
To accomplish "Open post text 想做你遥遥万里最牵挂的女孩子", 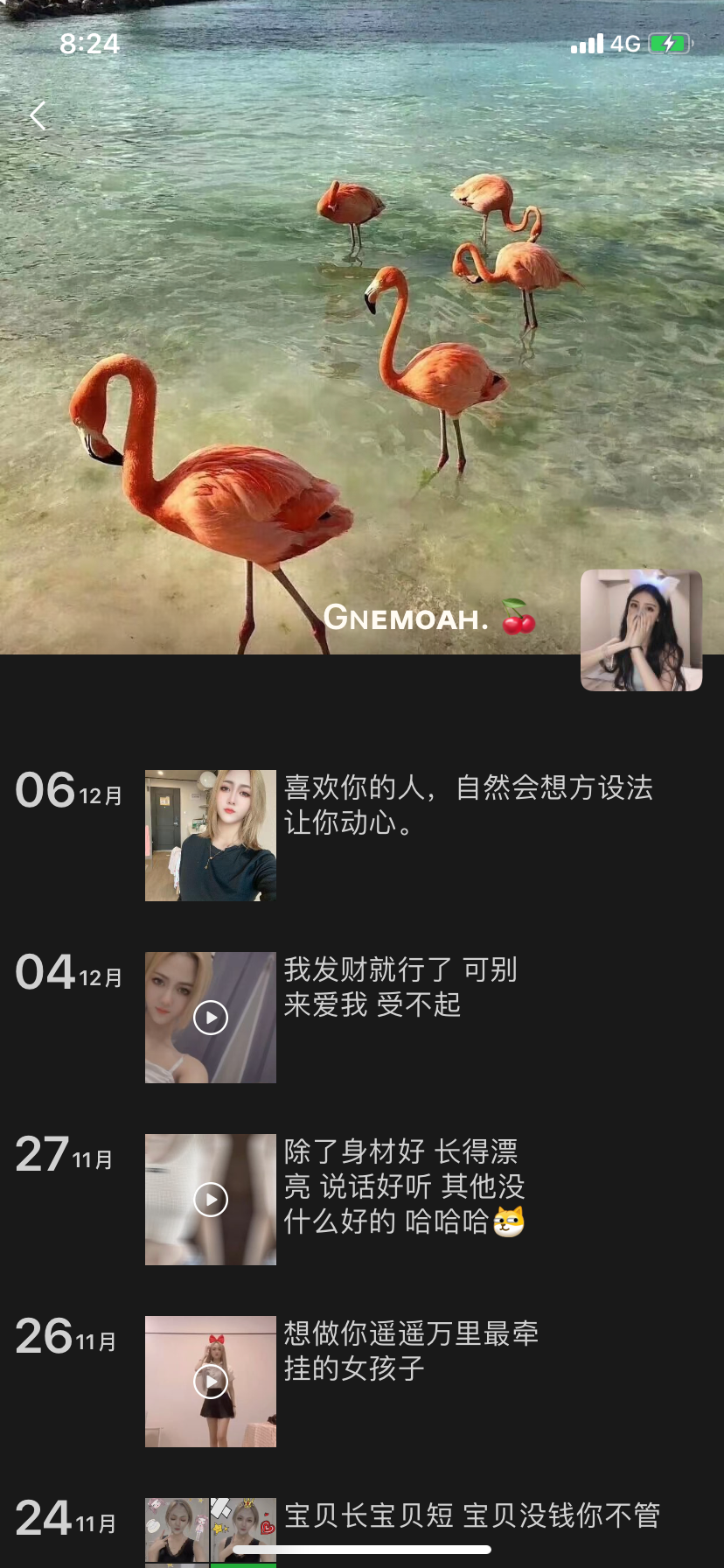I will 411,1350.
